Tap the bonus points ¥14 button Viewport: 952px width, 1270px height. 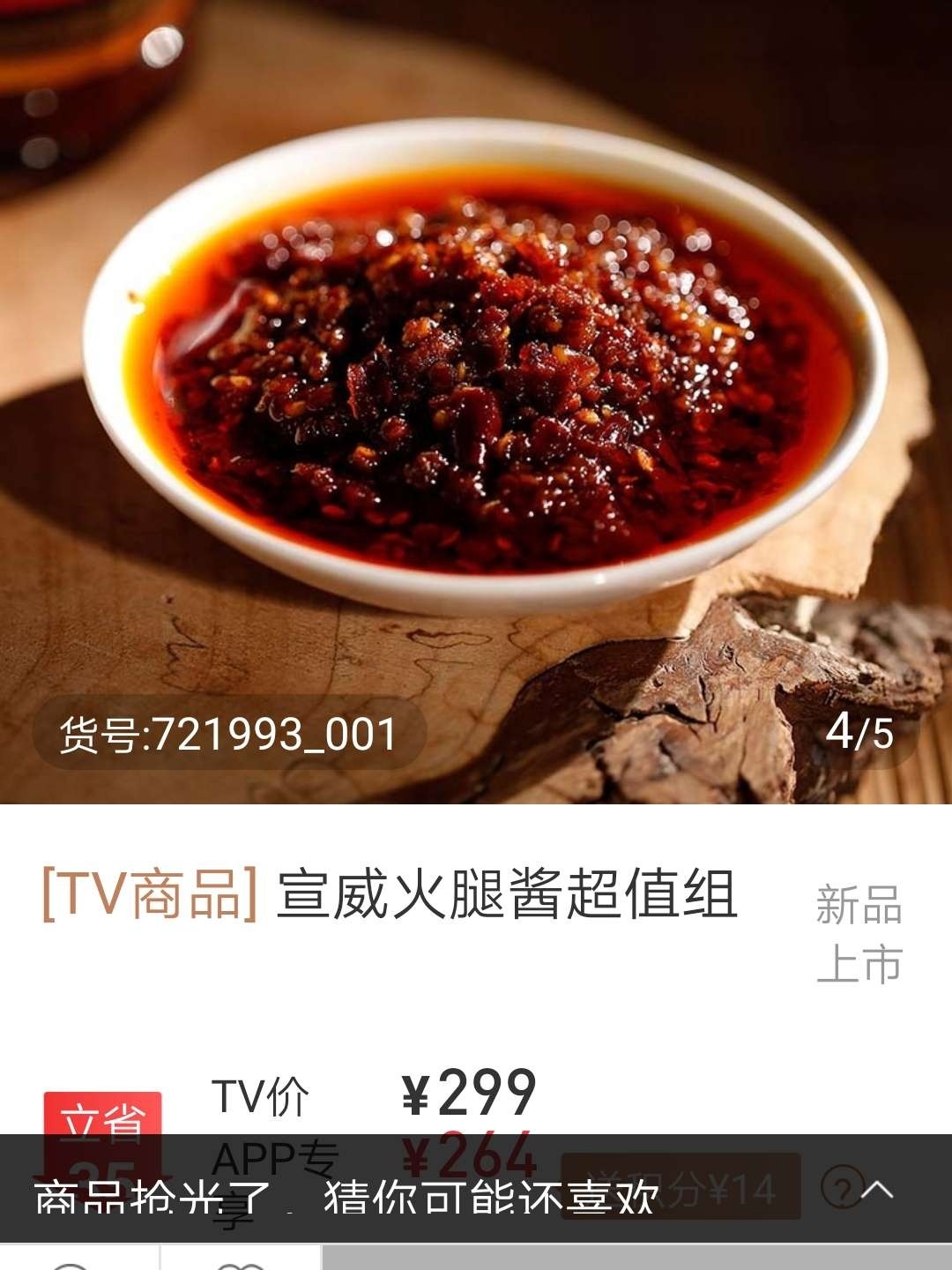pyautogui.click(x=681, y=1186)
